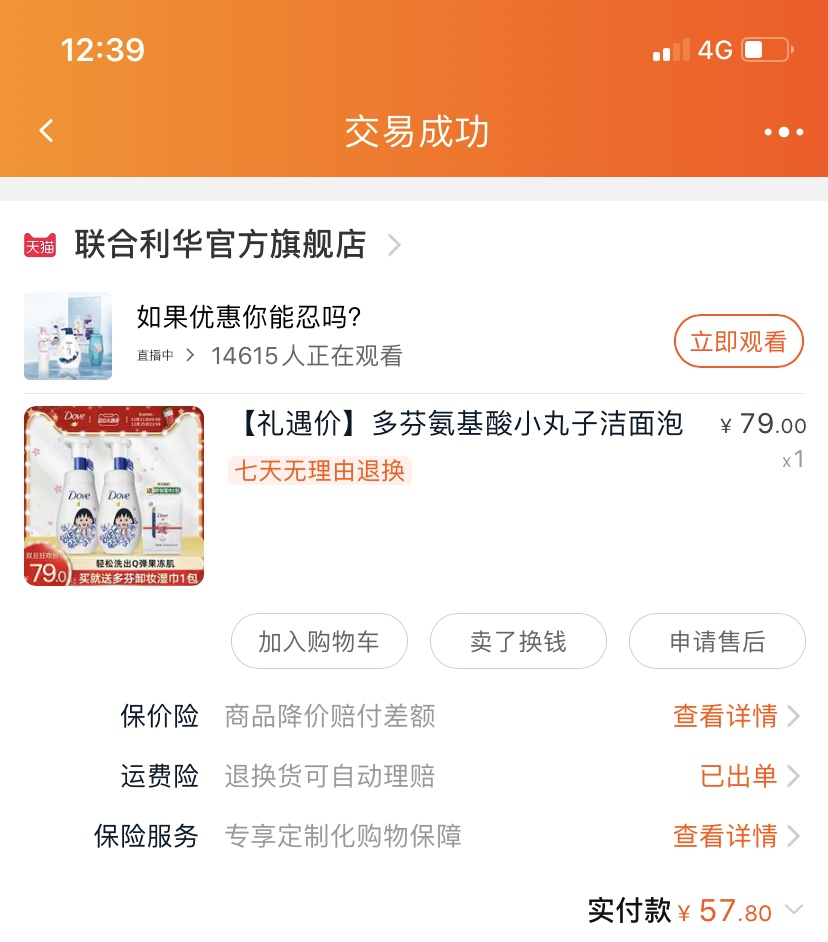Tap the cellular signal bars indicator
Viewport: 828px width, 942px height.
coord(670,48)
